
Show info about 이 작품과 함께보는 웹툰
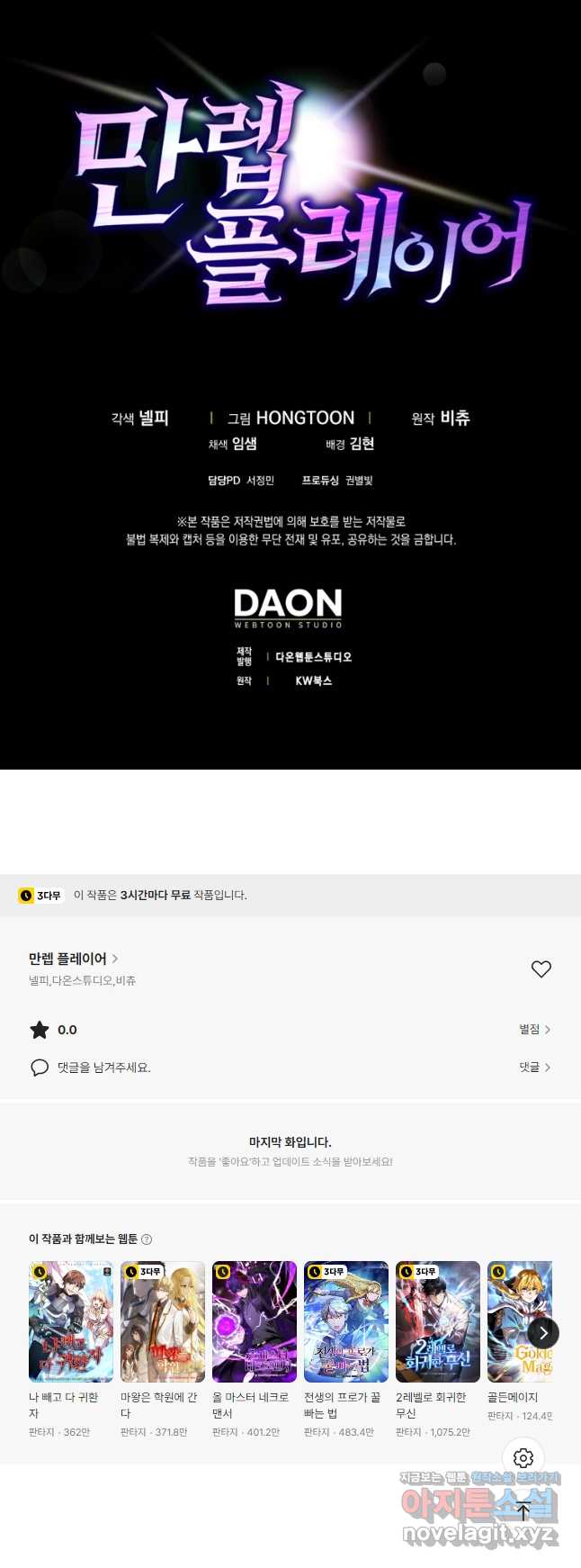(x=147, y=1239)
